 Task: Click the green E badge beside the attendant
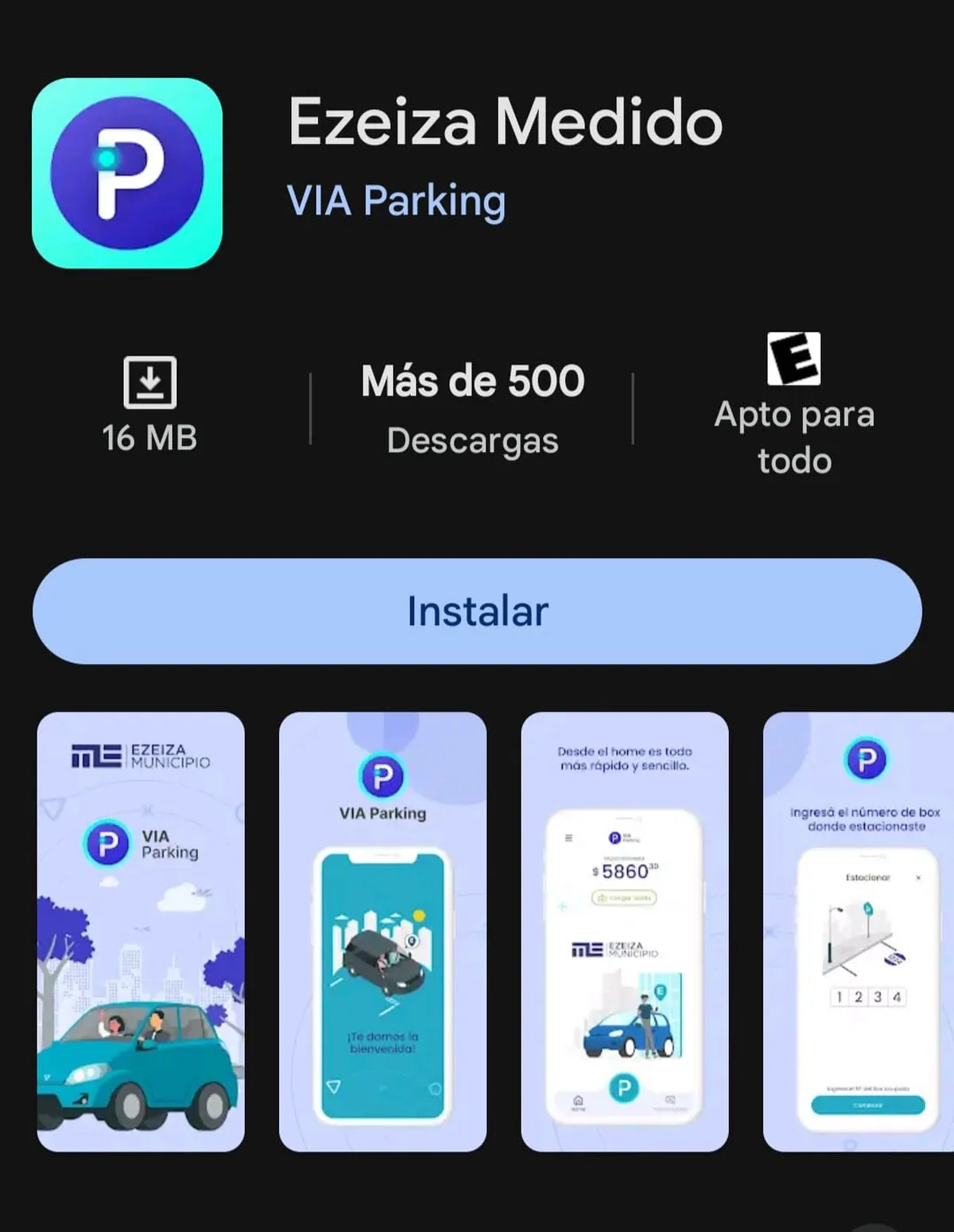(660, 991)
